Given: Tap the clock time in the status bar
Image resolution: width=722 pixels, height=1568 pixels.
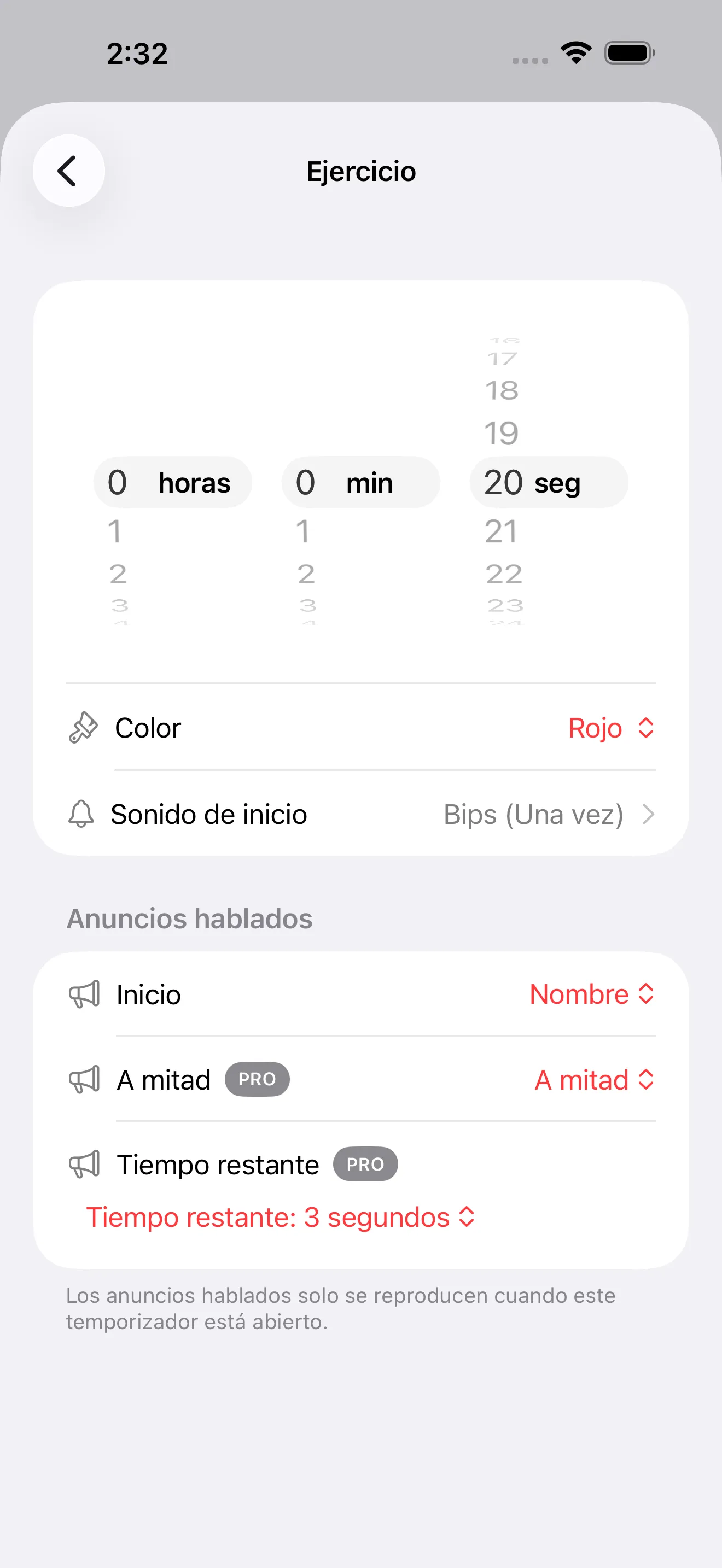Looking at the screenshot, I should pyautogui.click(x=136, y=54).
